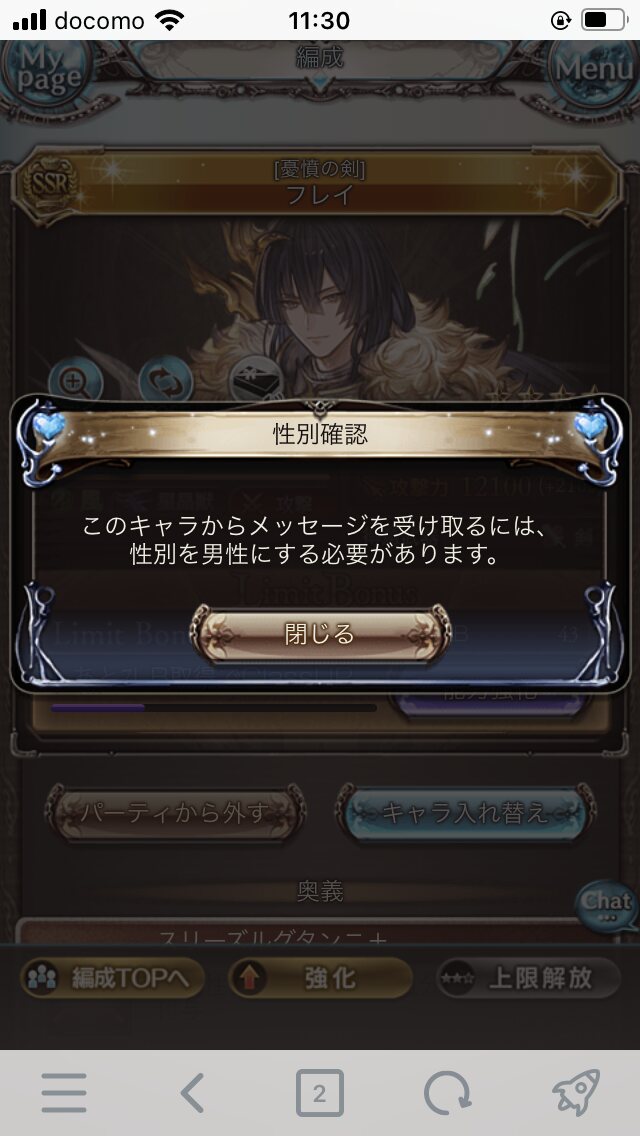Open the browser's hamburger menu
Screen dimensions: 640x1136
64,1093
